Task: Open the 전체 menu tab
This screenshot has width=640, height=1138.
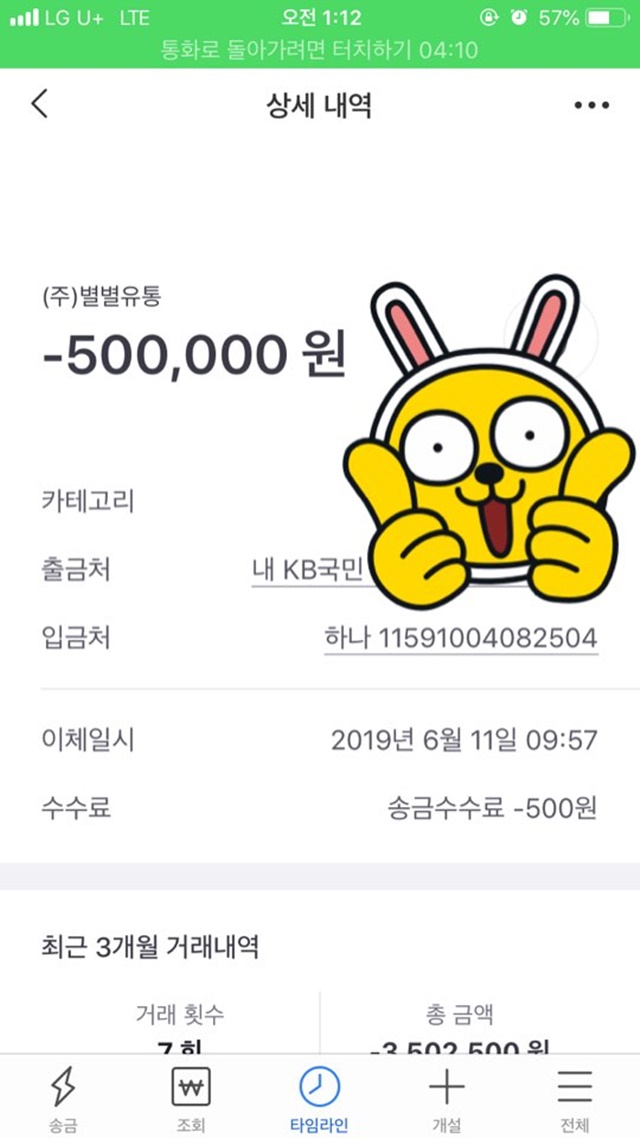Action: point(575,1098)
